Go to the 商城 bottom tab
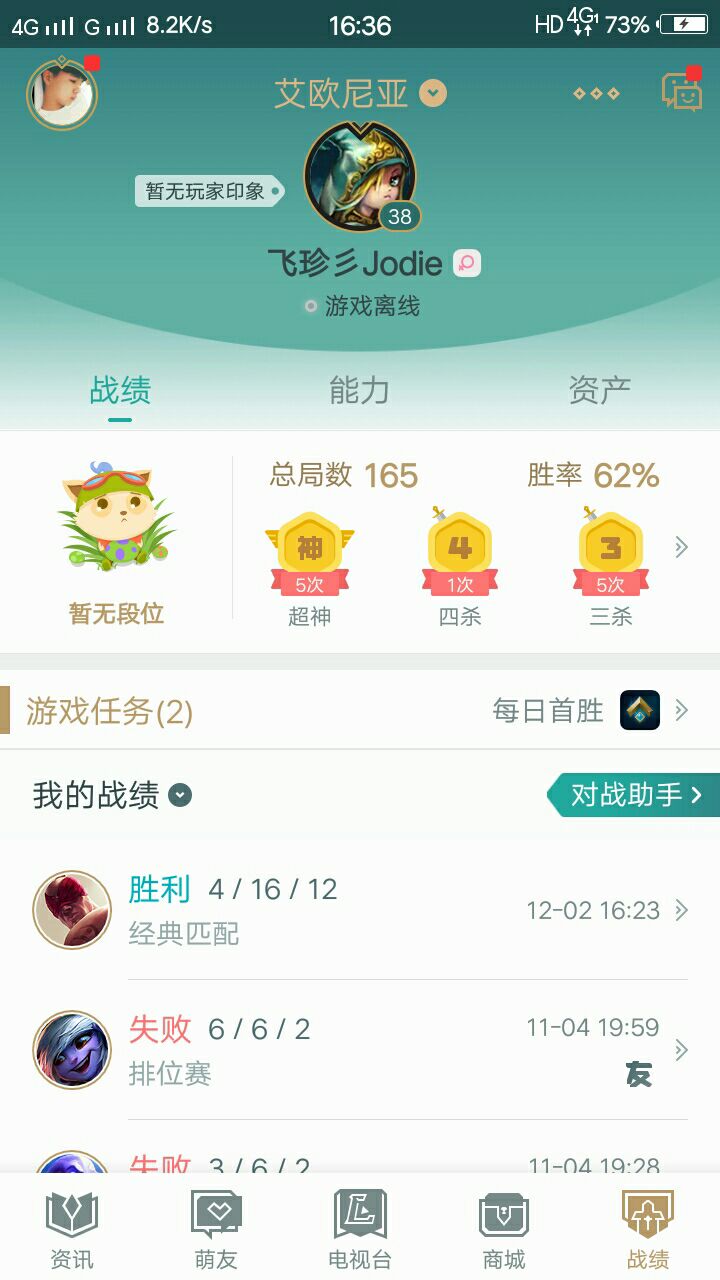 [504, 1229]
